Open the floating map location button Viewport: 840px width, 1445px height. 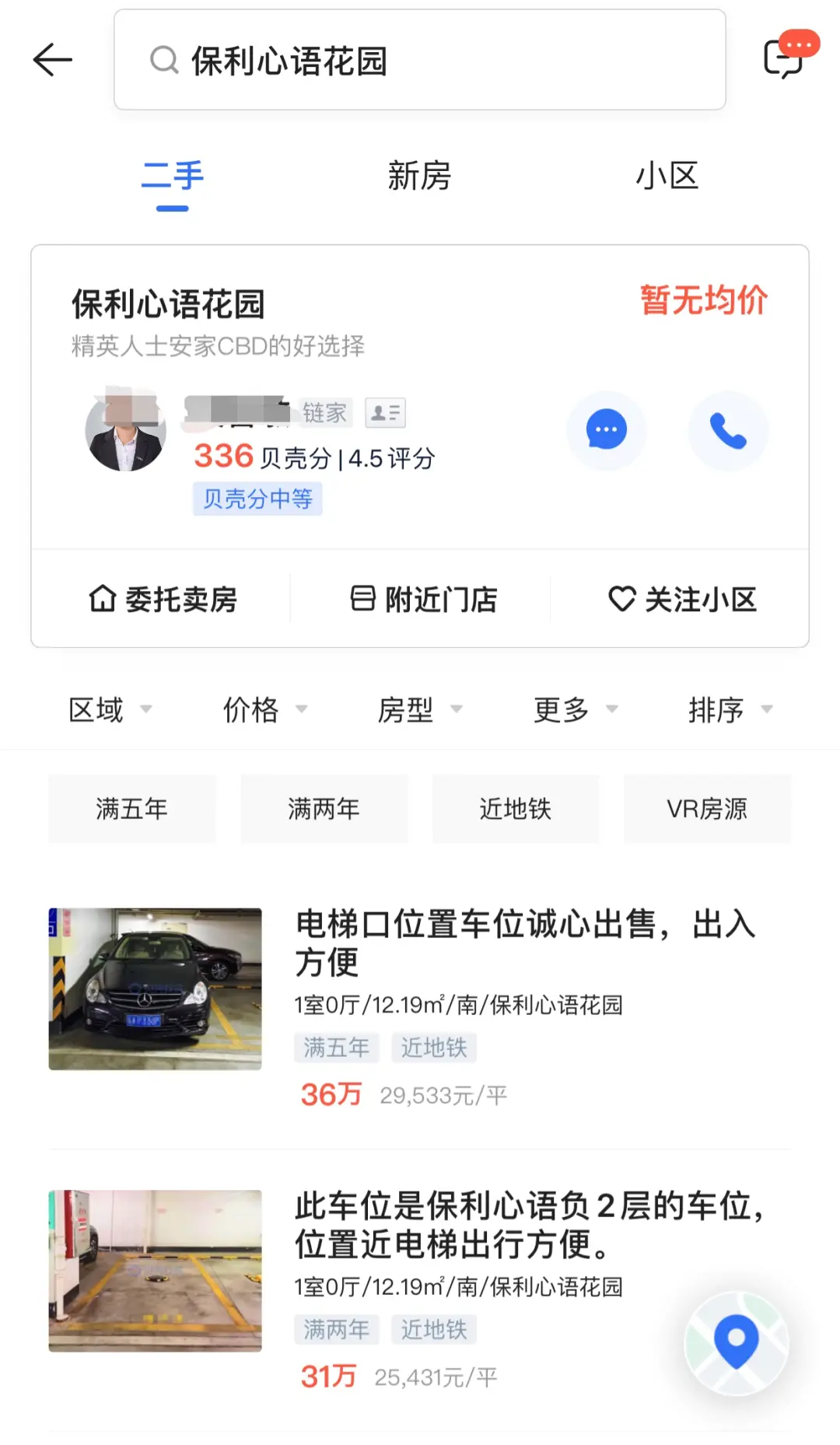click(x=736, y=1342)
